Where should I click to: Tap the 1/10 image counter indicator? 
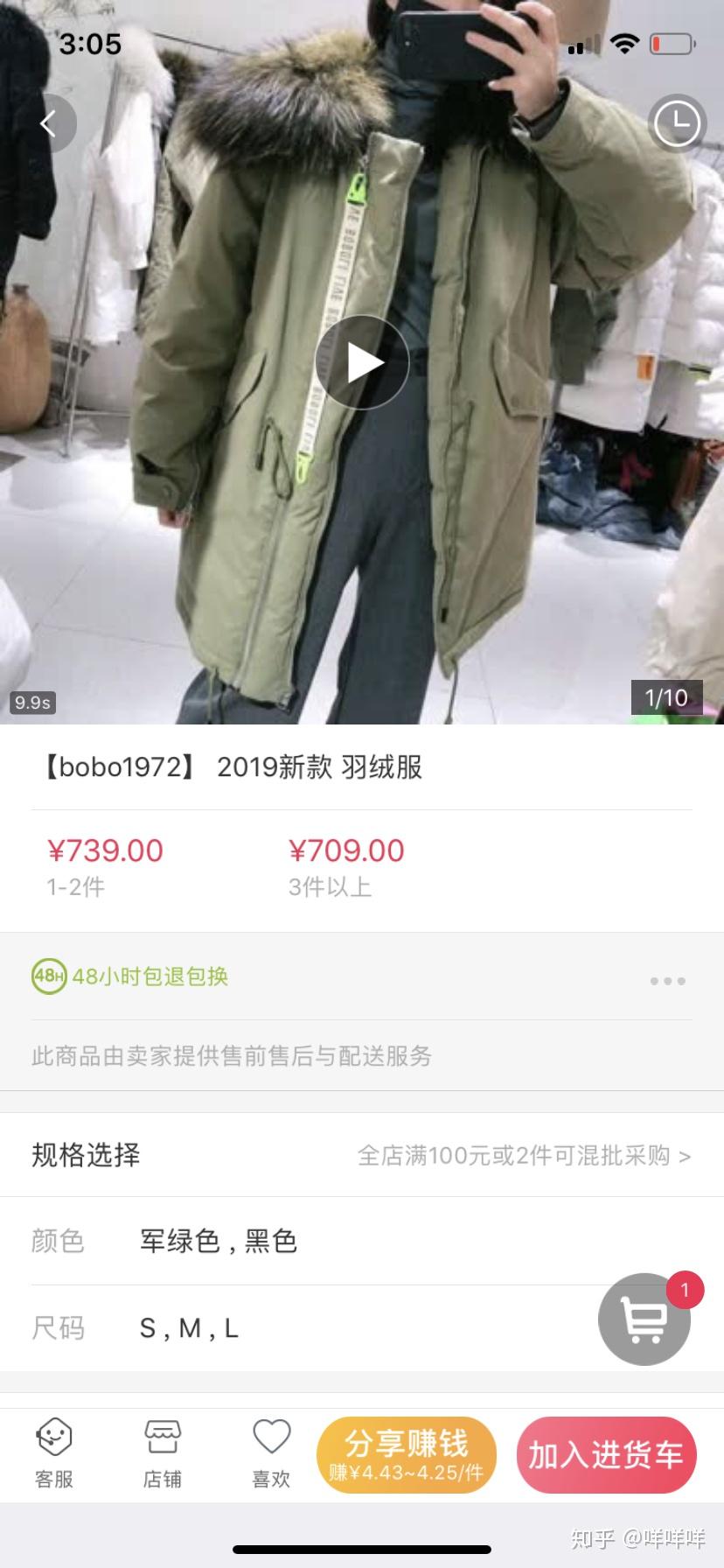(666, 697)
